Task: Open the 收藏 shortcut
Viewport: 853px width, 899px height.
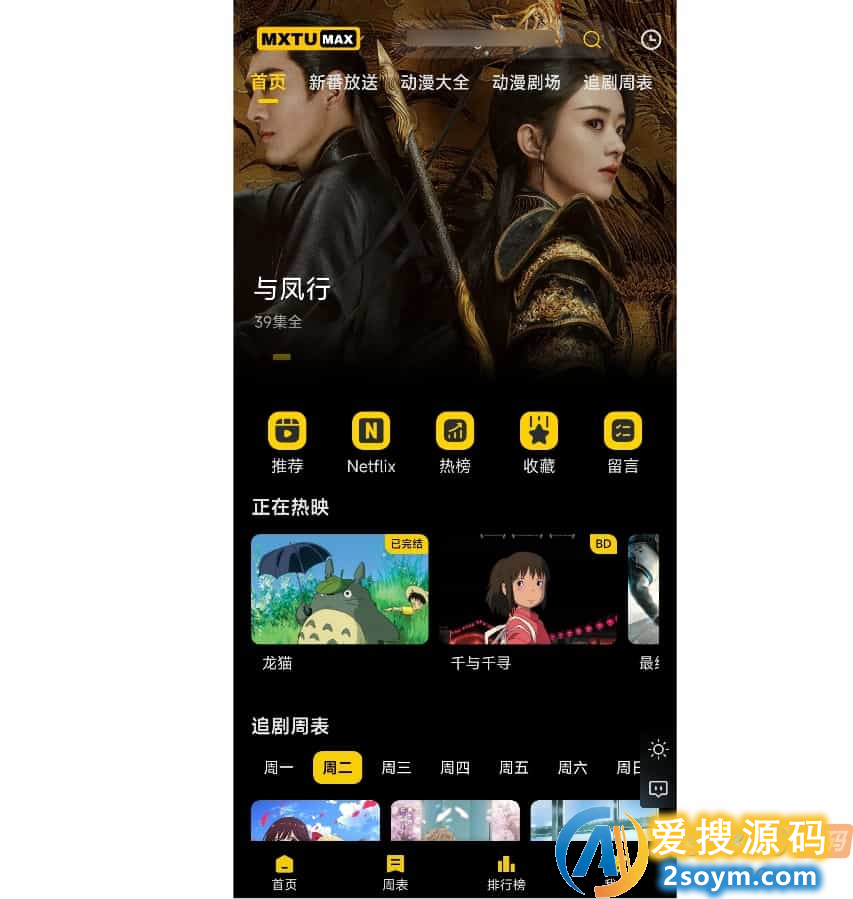Action: [539, 442]
